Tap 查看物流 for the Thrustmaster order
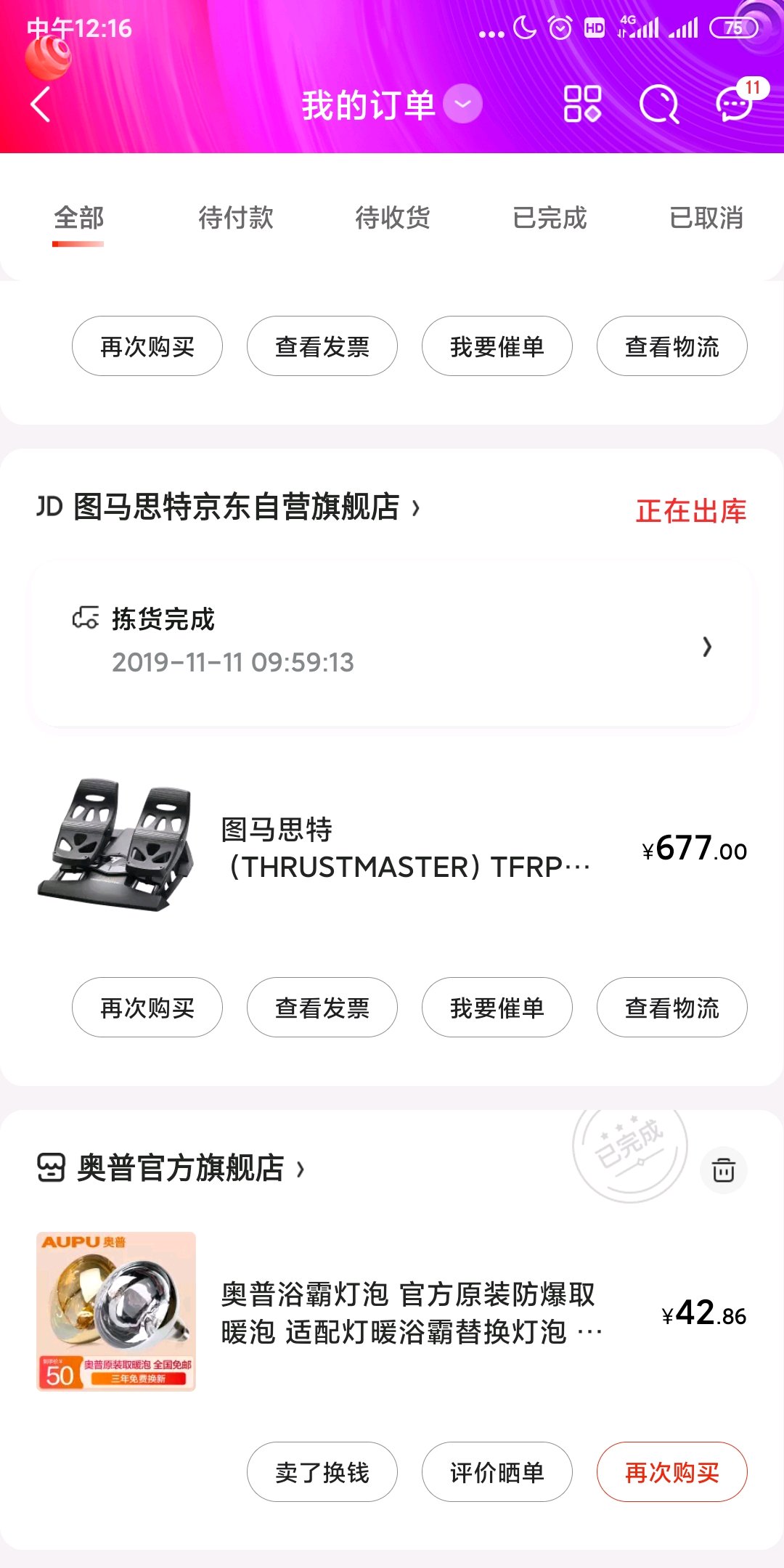 (672, 1008)
